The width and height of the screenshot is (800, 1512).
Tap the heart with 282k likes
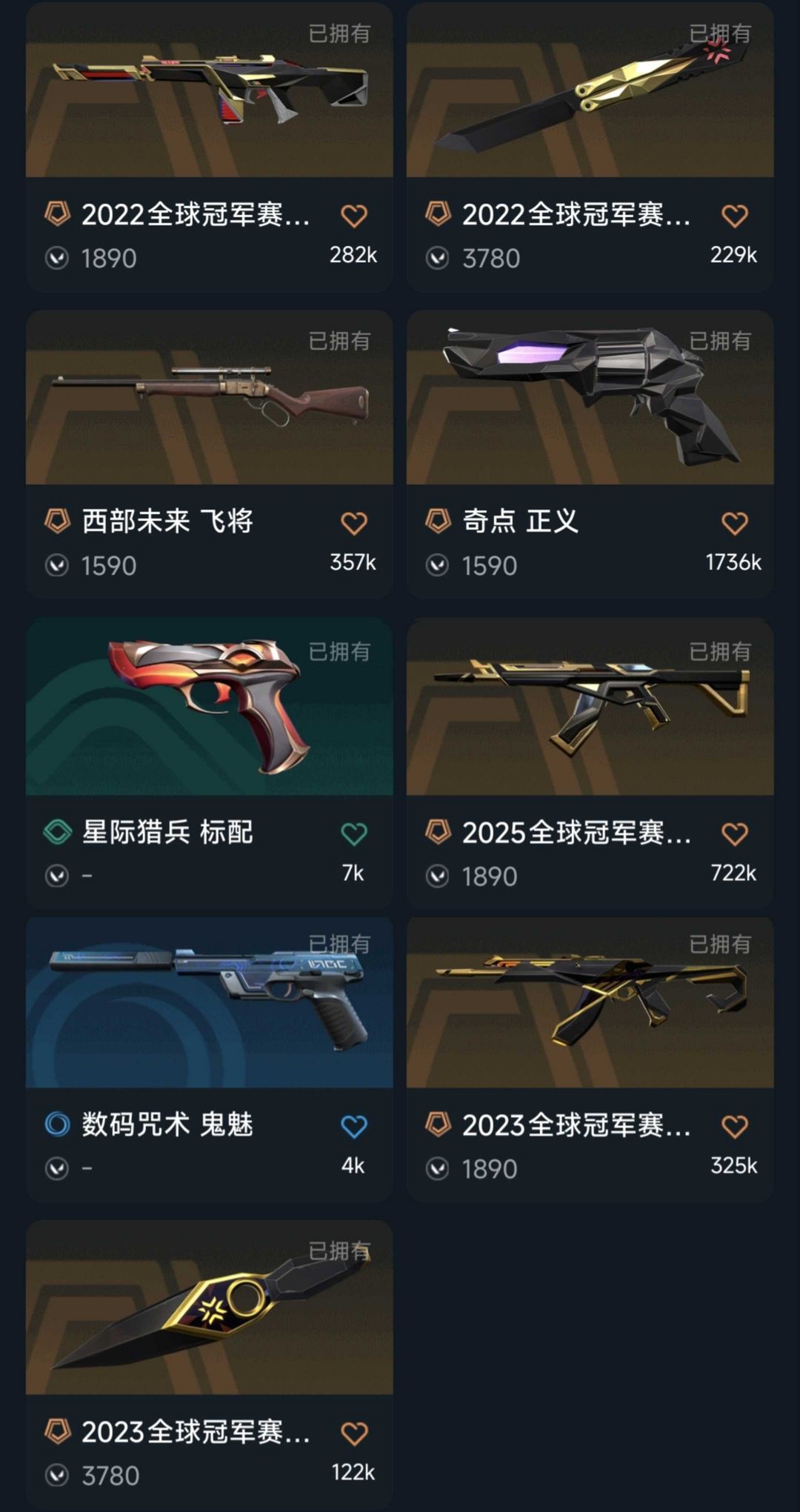click(354, 216)
